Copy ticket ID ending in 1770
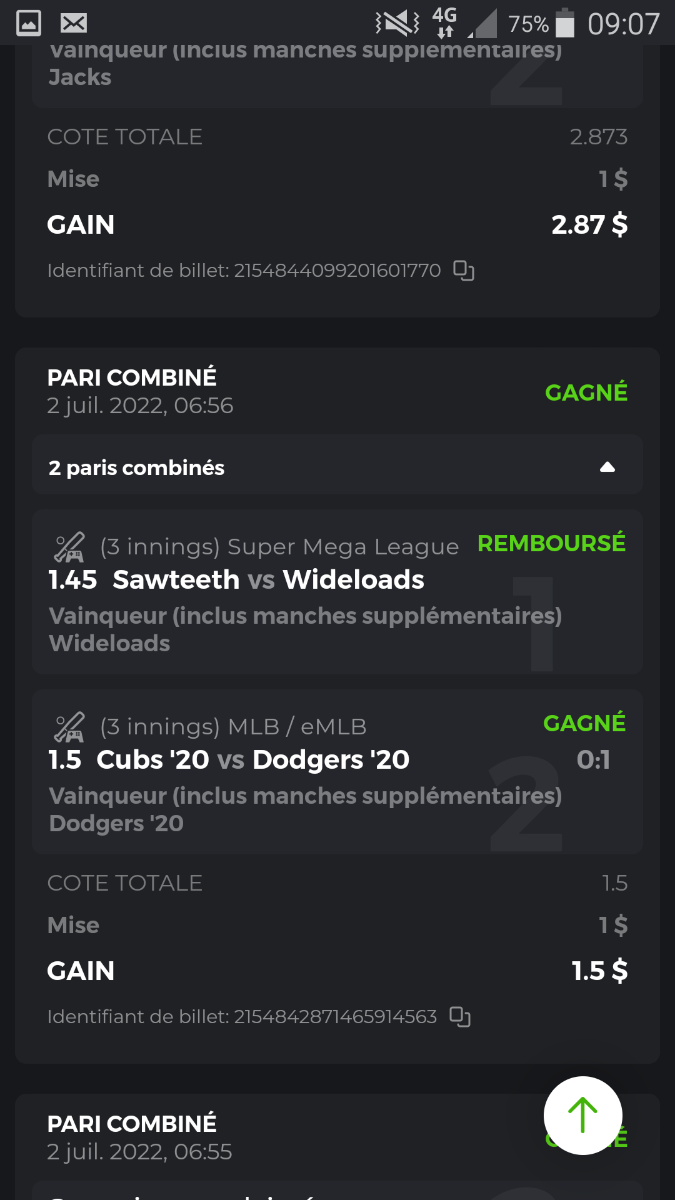This screenshot has height=1200, width=675. pos(463,270)
